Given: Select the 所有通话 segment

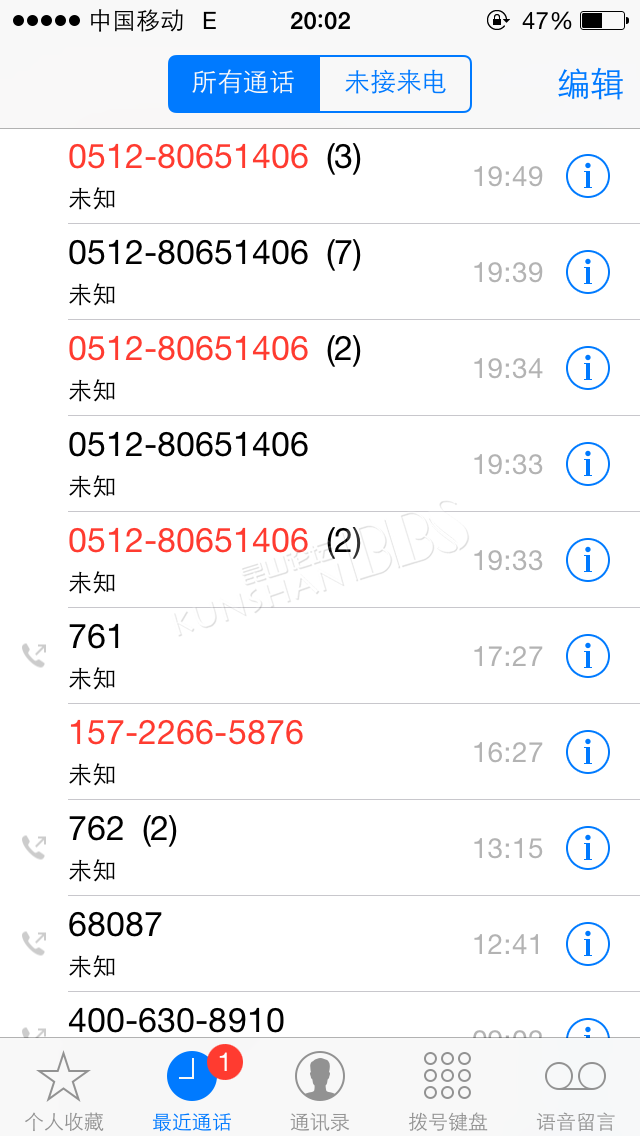Looking at the screenshot, I should [244, 84].
